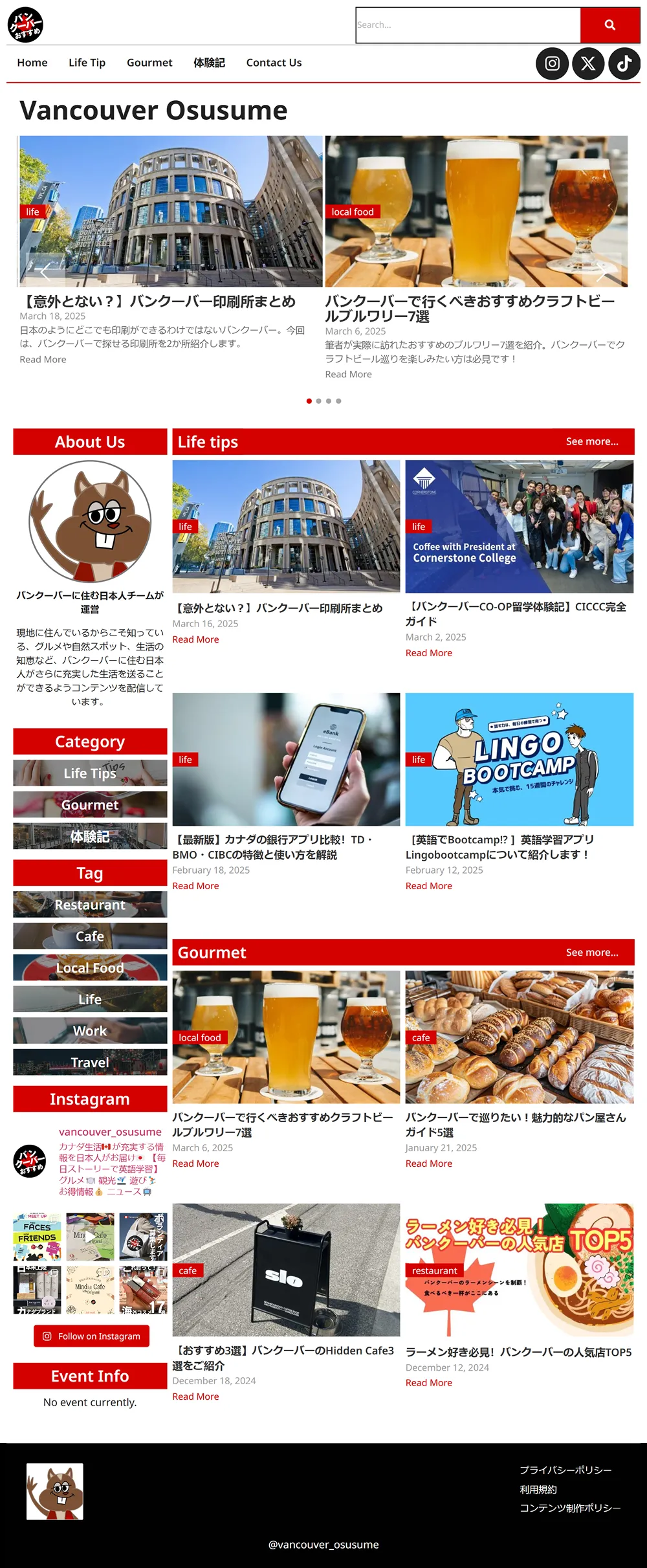
Task: Open the Gourmet menu item
Action: [x=149, y=63]
